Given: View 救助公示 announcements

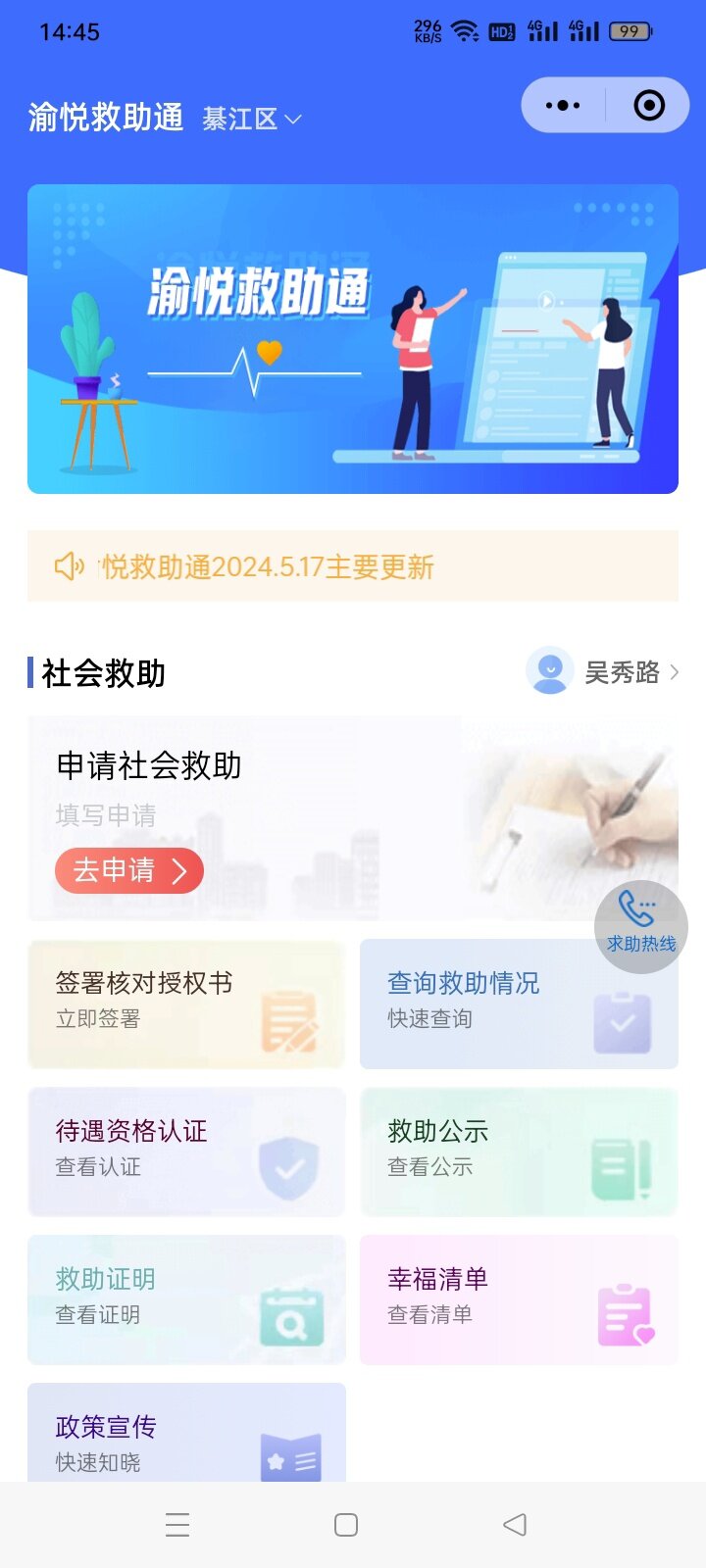Looking at the screenshot, I should tap(519, 1151).
